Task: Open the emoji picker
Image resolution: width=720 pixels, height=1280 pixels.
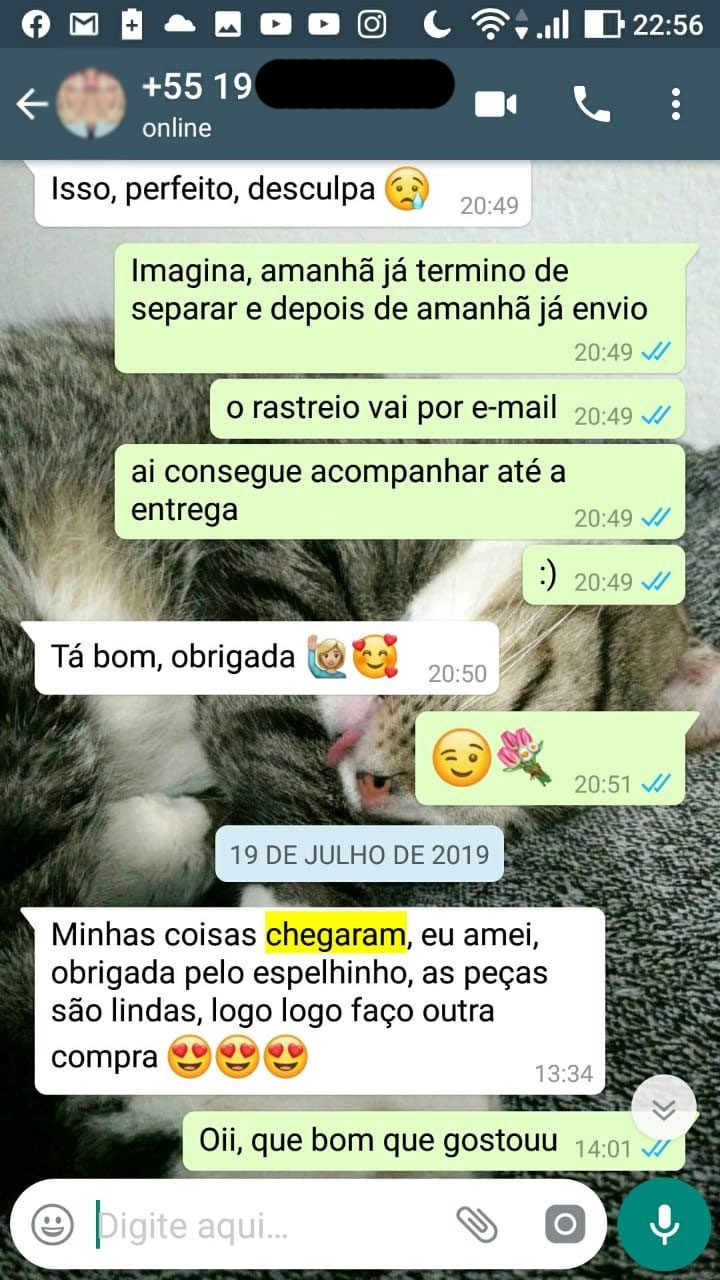Action: 52,1224
